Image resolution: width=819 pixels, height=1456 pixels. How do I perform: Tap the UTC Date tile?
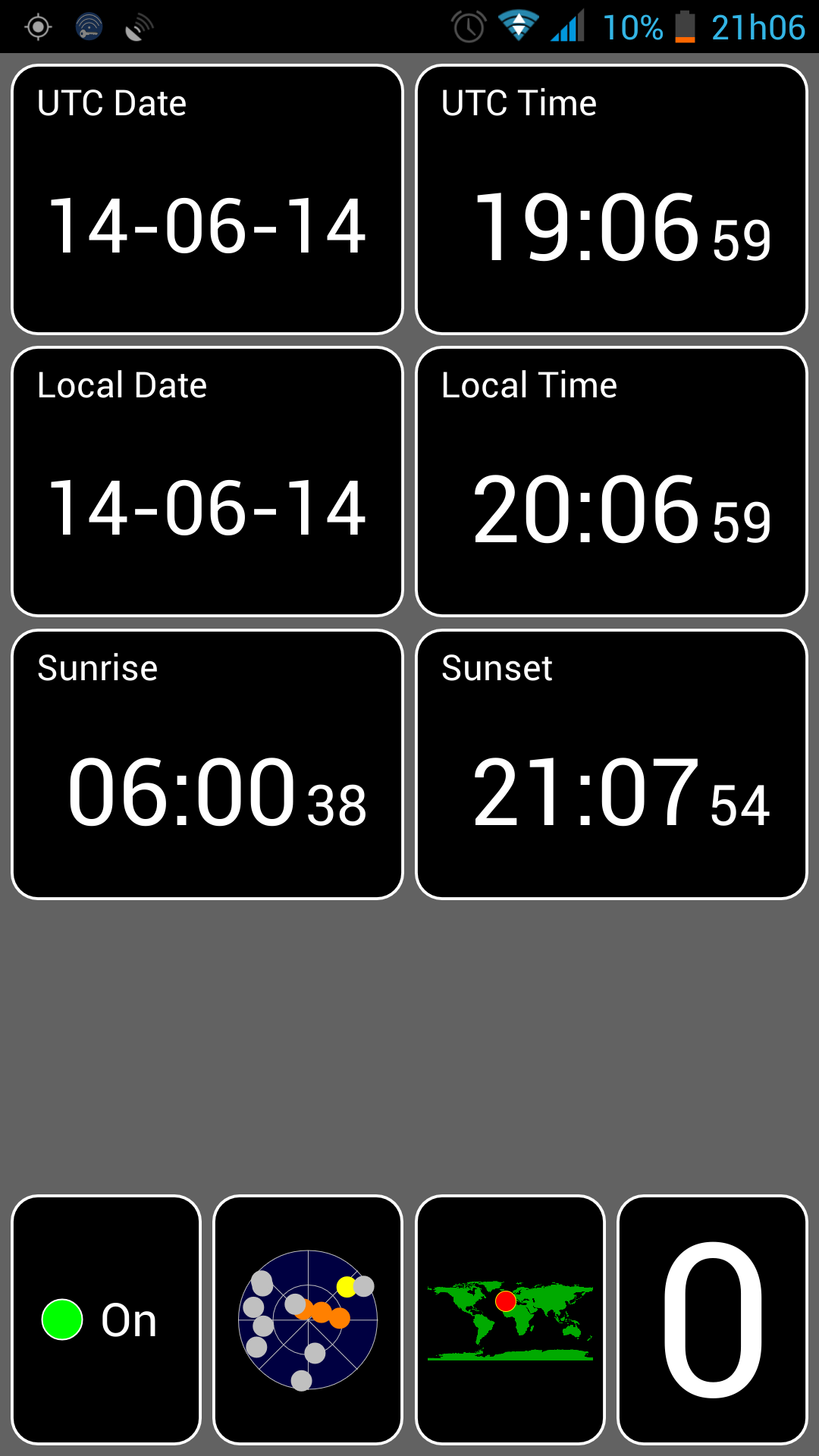click(x=207, y=199)
